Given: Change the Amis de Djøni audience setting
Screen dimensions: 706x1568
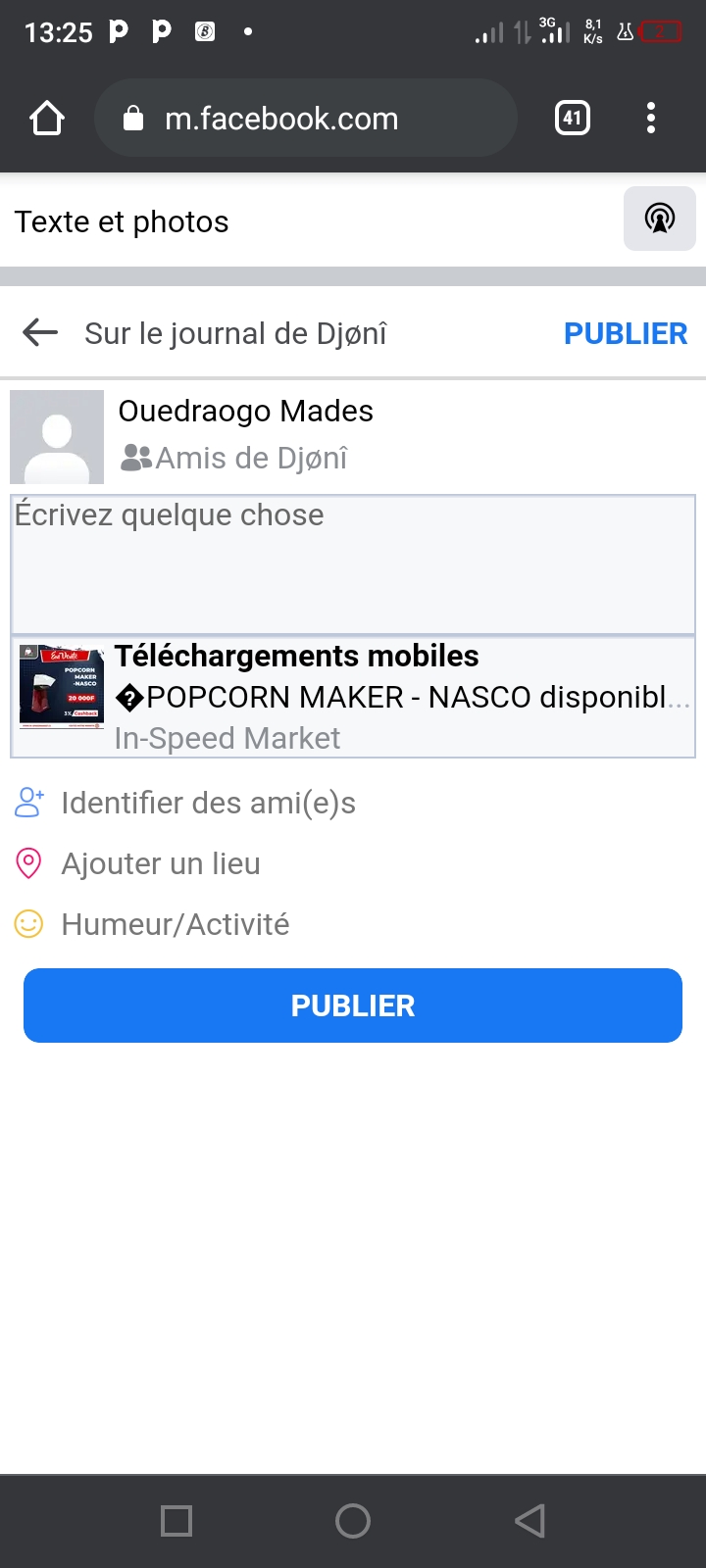Looking at the screenshot, I should [x=235, y=458].
